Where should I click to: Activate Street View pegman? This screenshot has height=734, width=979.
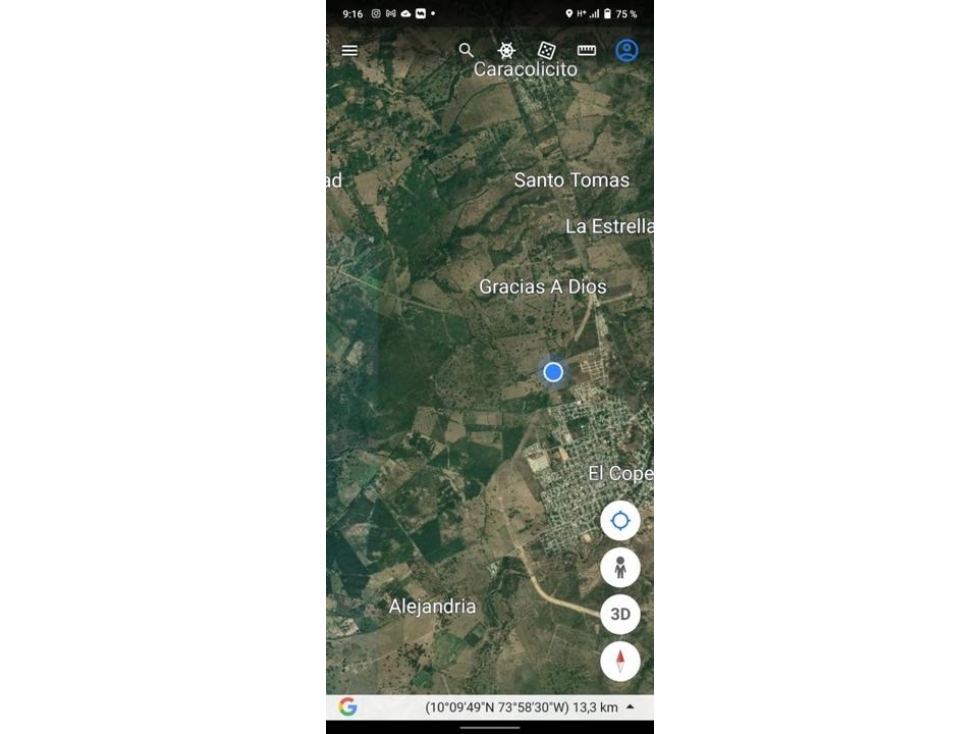click(x=620, y=568)
